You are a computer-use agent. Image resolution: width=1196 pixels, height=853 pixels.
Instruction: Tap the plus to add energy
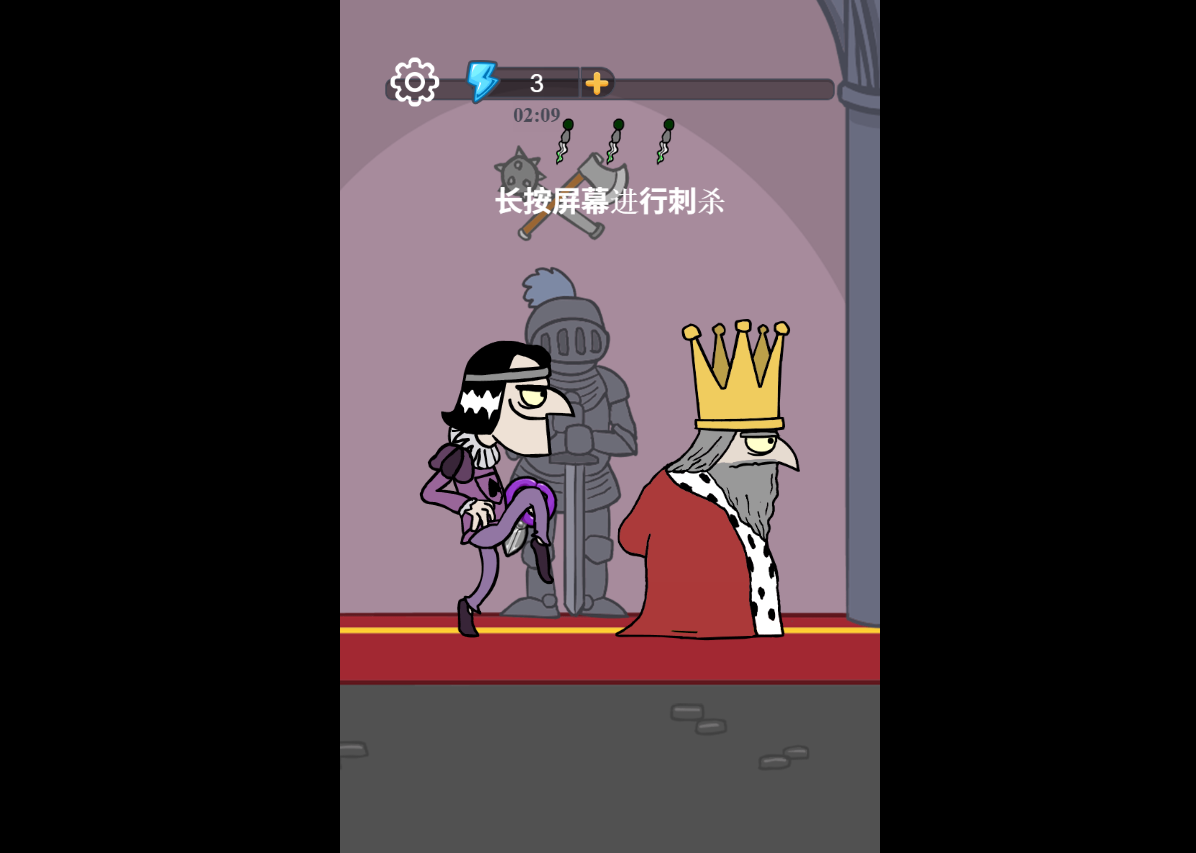tap(597, 83)
